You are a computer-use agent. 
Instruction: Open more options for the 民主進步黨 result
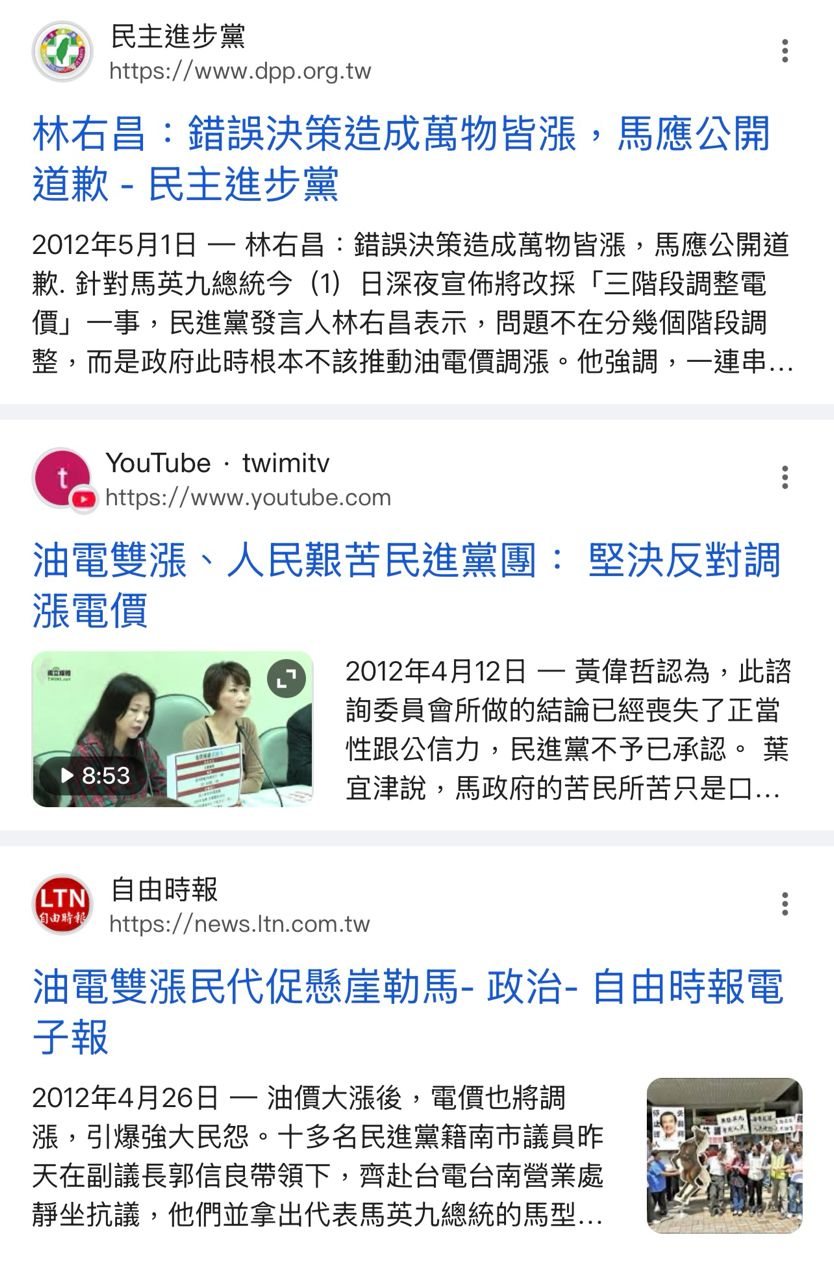(x=785, y=51)
